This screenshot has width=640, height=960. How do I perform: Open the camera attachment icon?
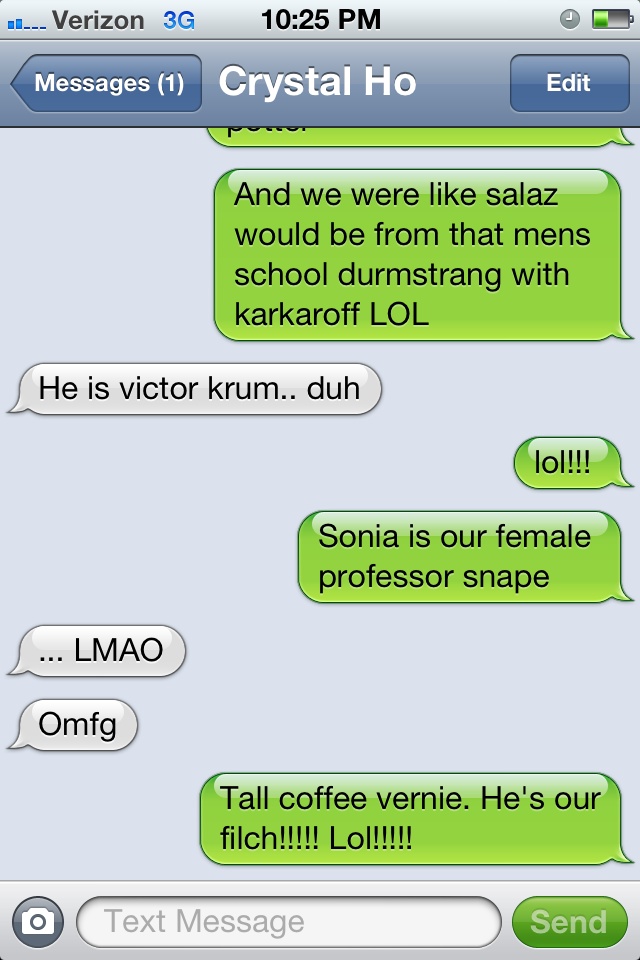pyautogui.click(x=38, y=921)
